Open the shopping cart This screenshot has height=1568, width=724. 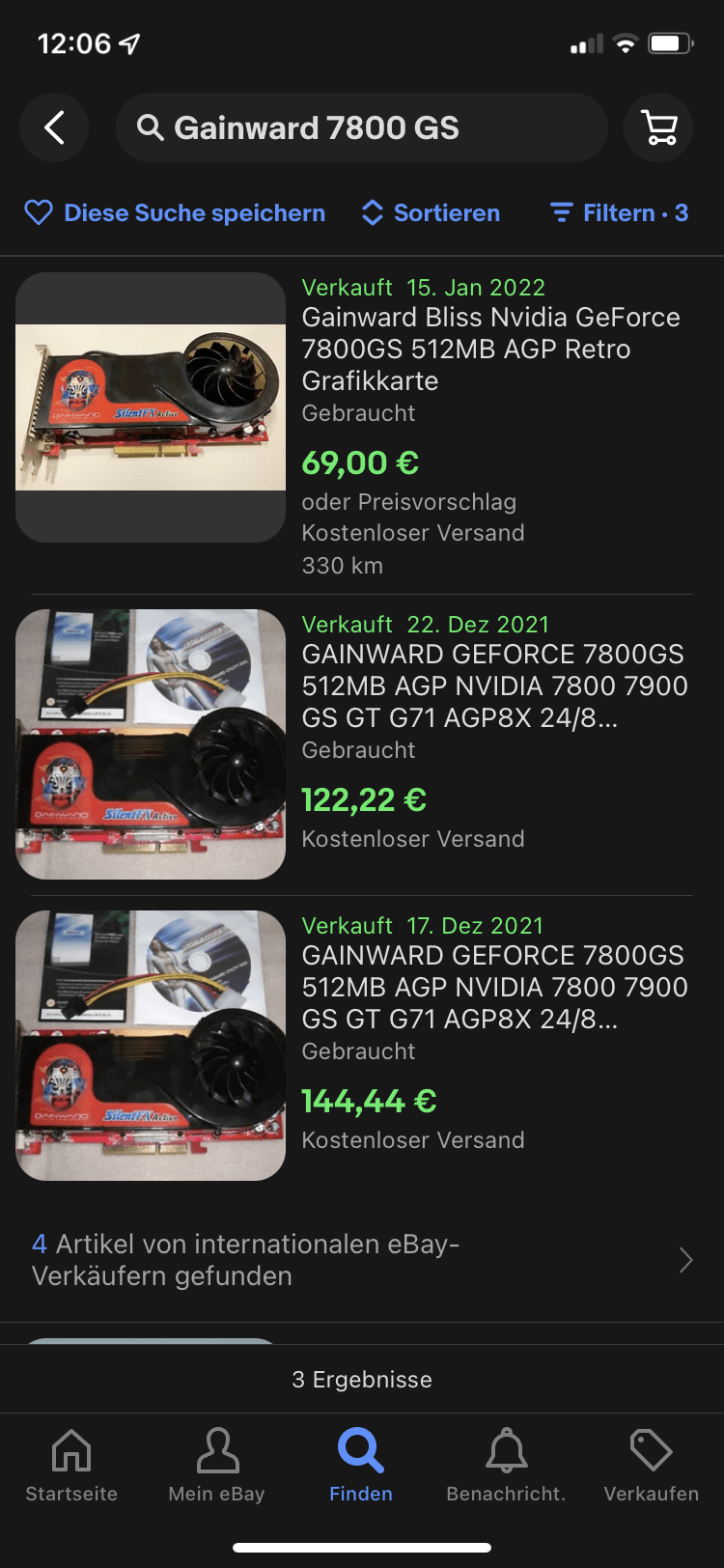pos(659,127)
